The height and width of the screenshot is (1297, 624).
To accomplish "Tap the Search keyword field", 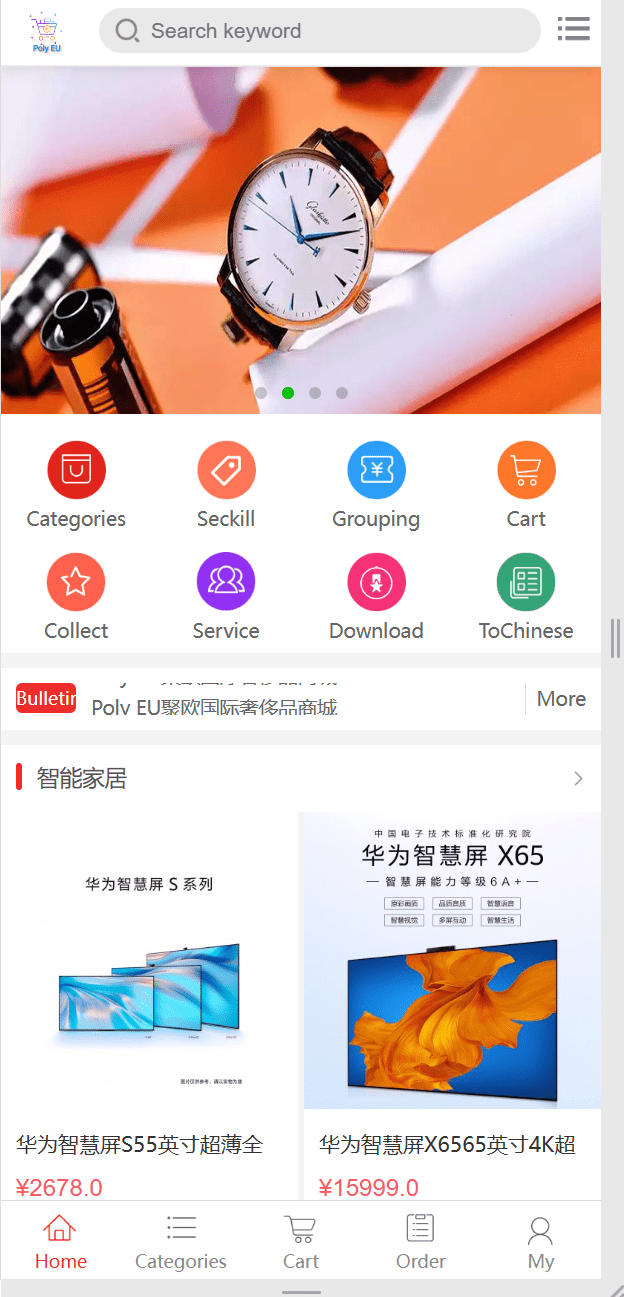I will pyautogui.click(x=320, y=31).
